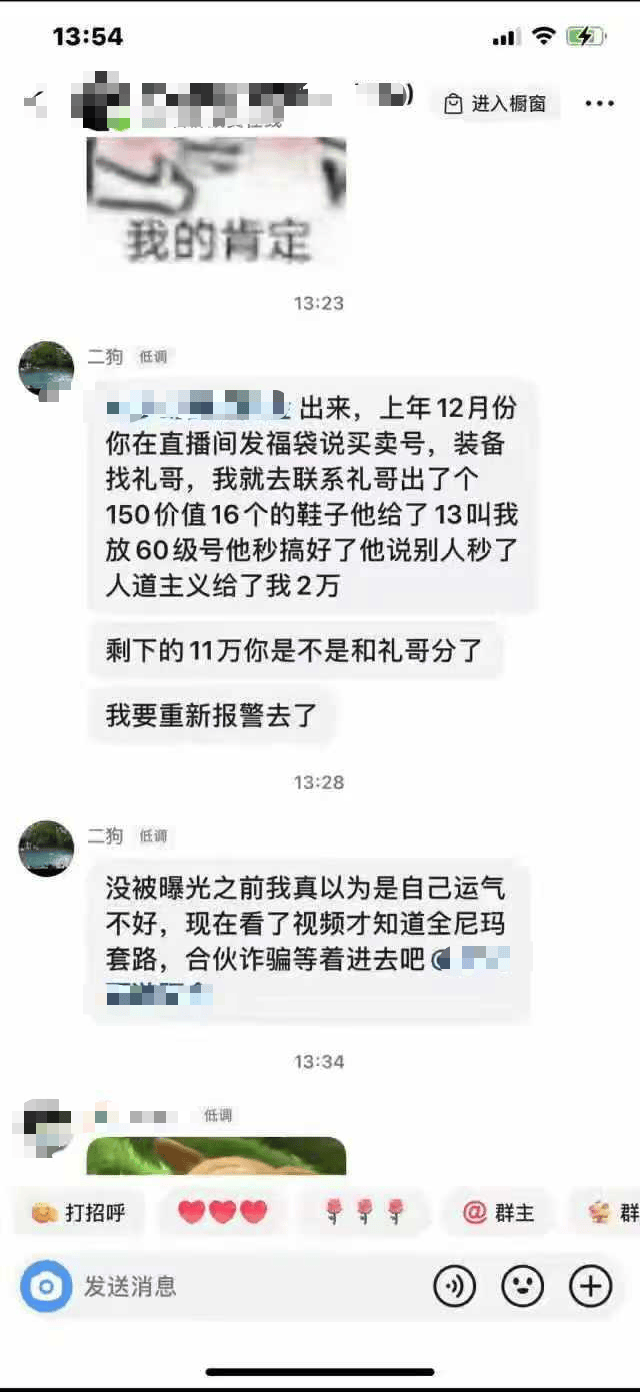Send the three roses quick reply
Screen dimensions: 640x1392
tap(365, 1213)
